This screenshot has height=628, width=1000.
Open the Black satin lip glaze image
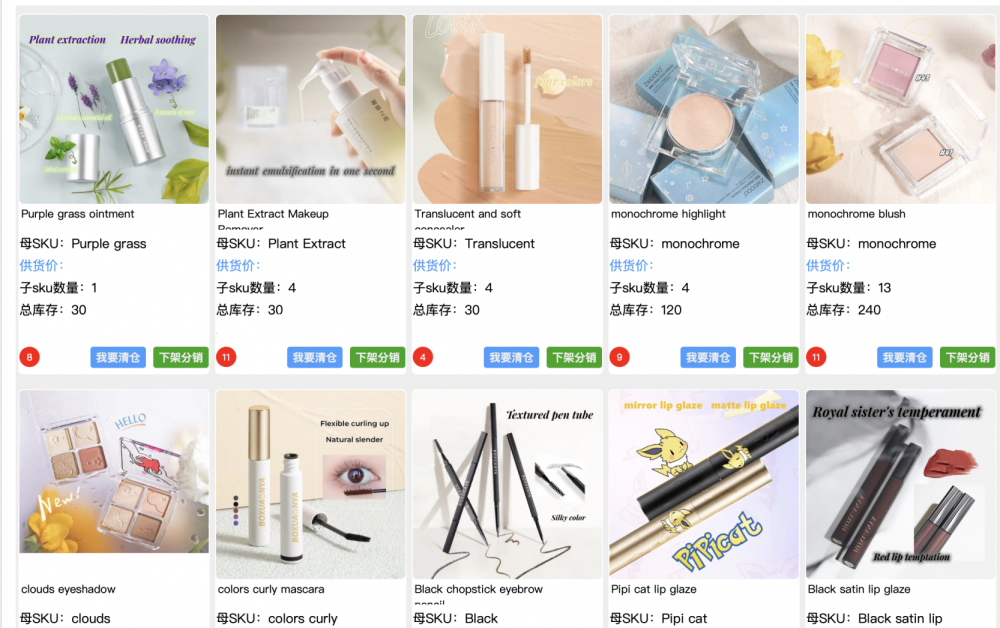tap(901, 484)
